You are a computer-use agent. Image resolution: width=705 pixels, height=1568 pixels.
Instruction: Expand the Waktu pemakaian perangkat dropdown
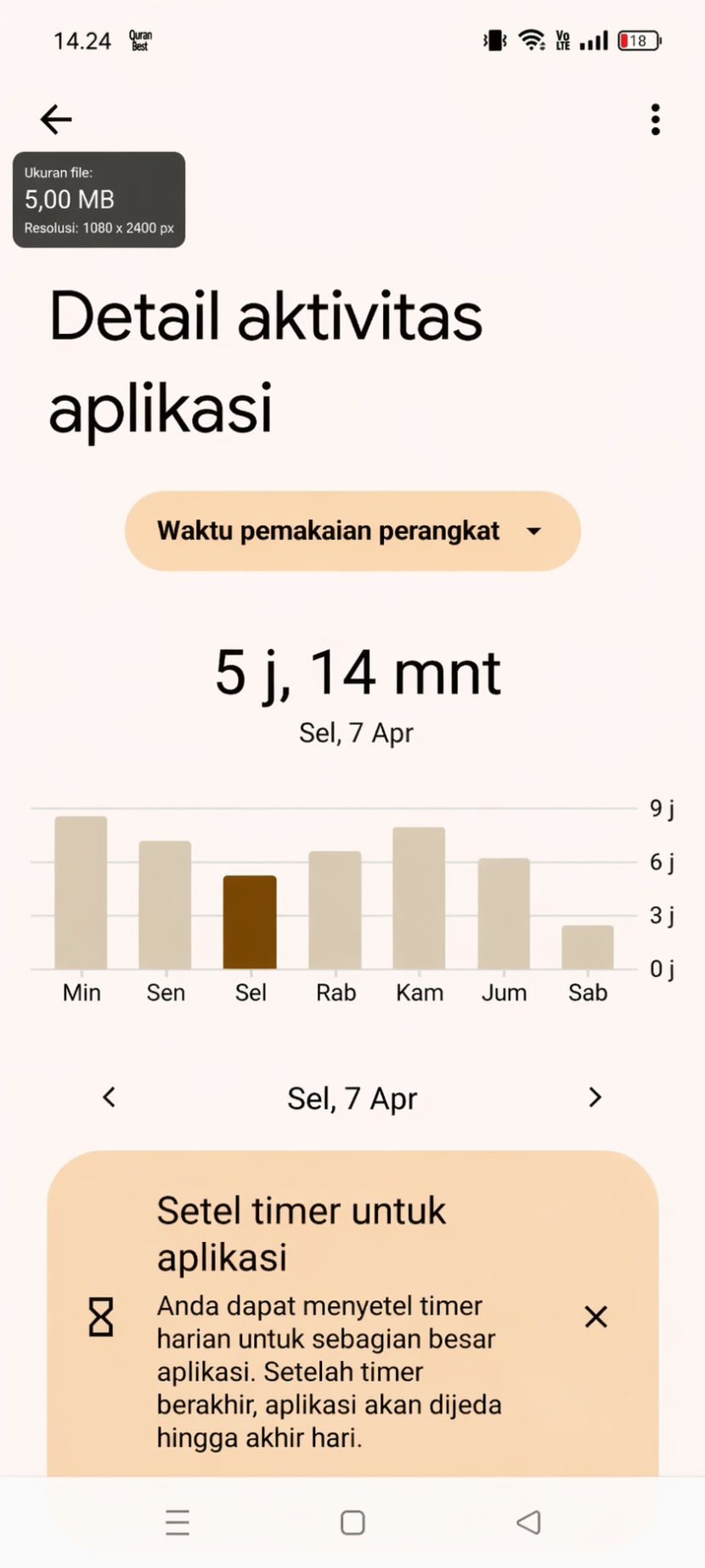[352, 531]
